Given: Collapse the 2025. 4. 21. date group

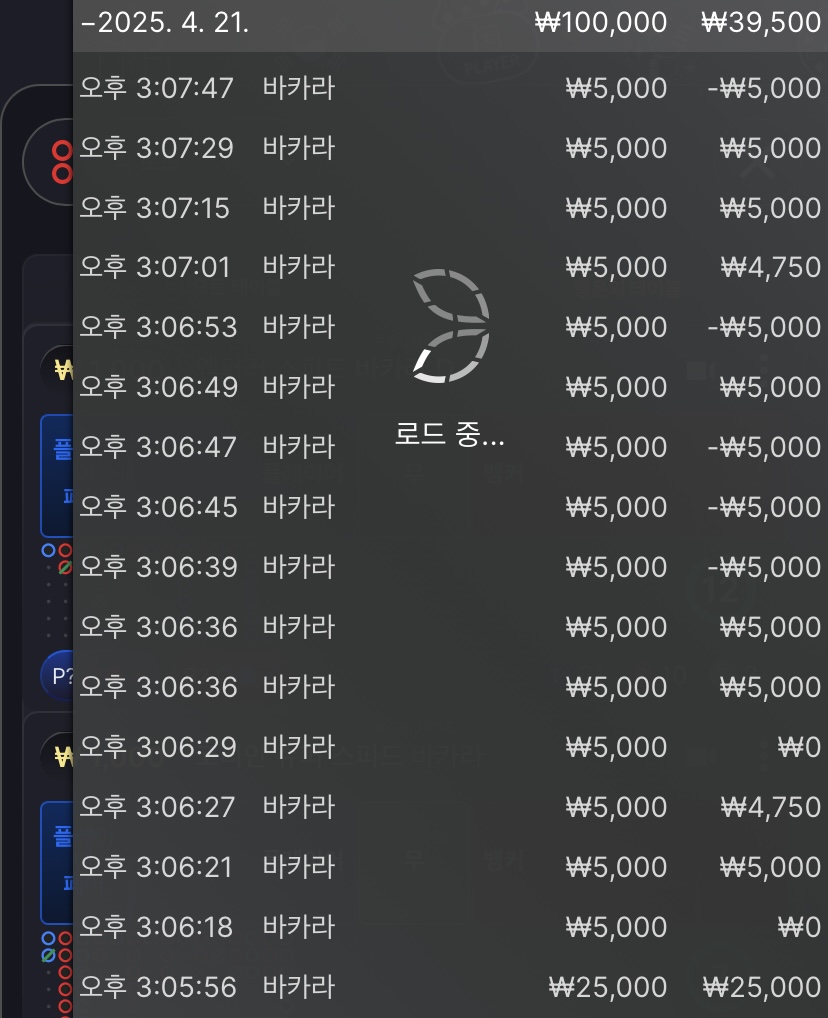Looking at the screenshot, I should tap(165, 23).
